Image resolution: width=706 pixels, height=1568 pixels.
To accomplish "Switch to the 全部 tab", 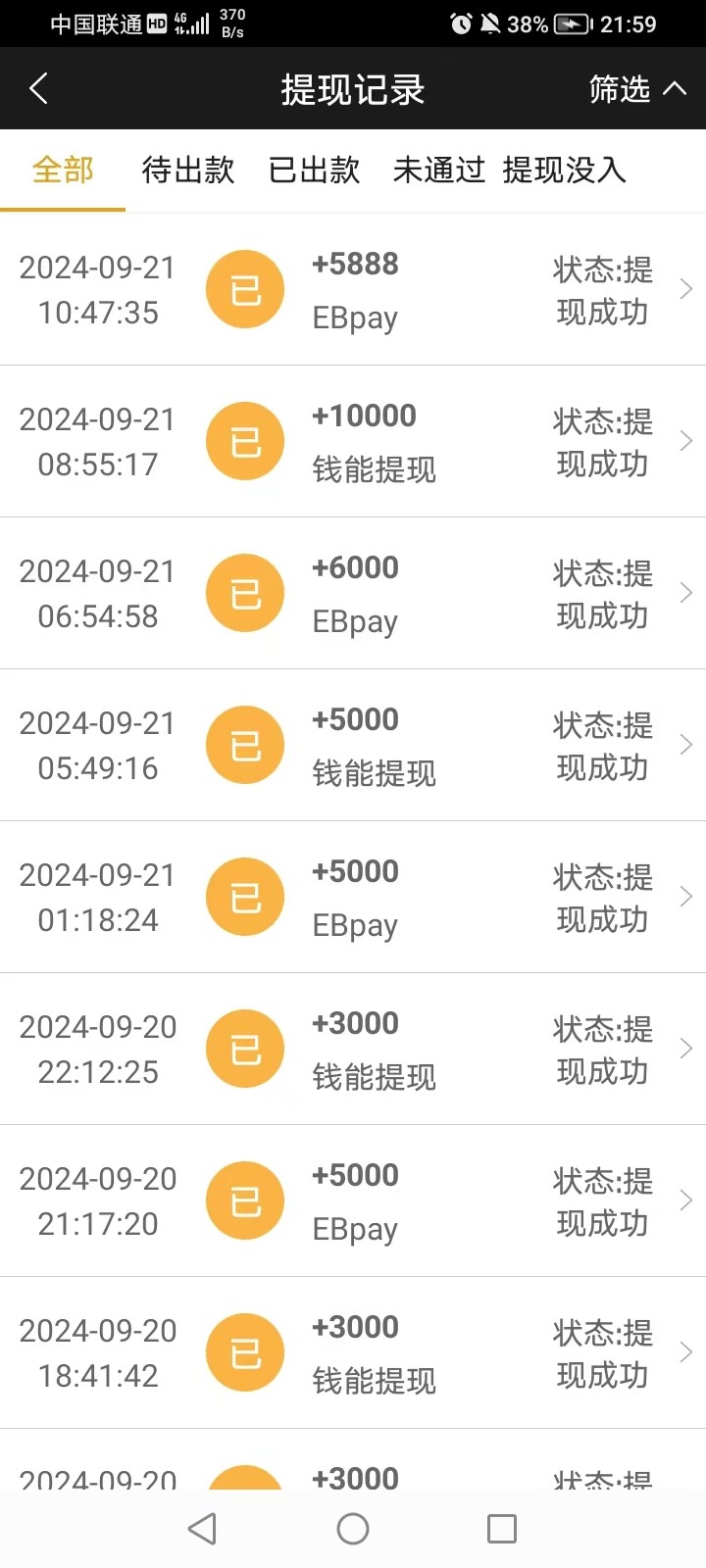I will pos(63,171).
